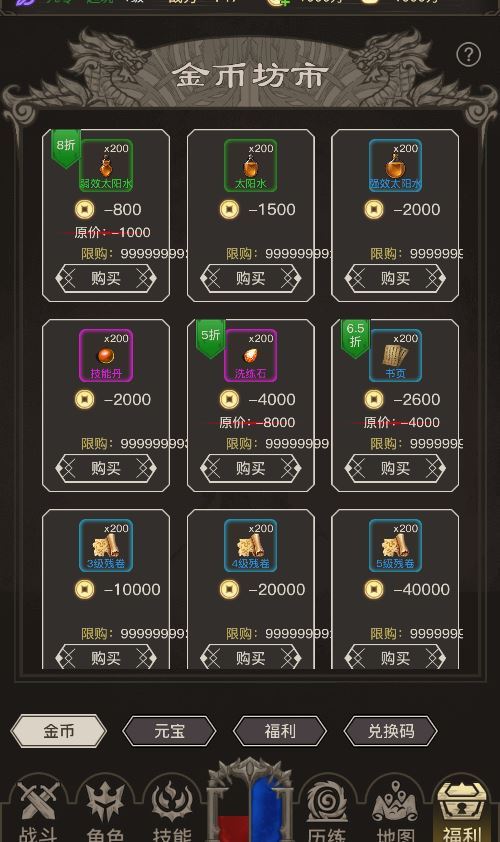
Task: Buy 4级残卷 for 20000 coins
Action: click(250, 657)
